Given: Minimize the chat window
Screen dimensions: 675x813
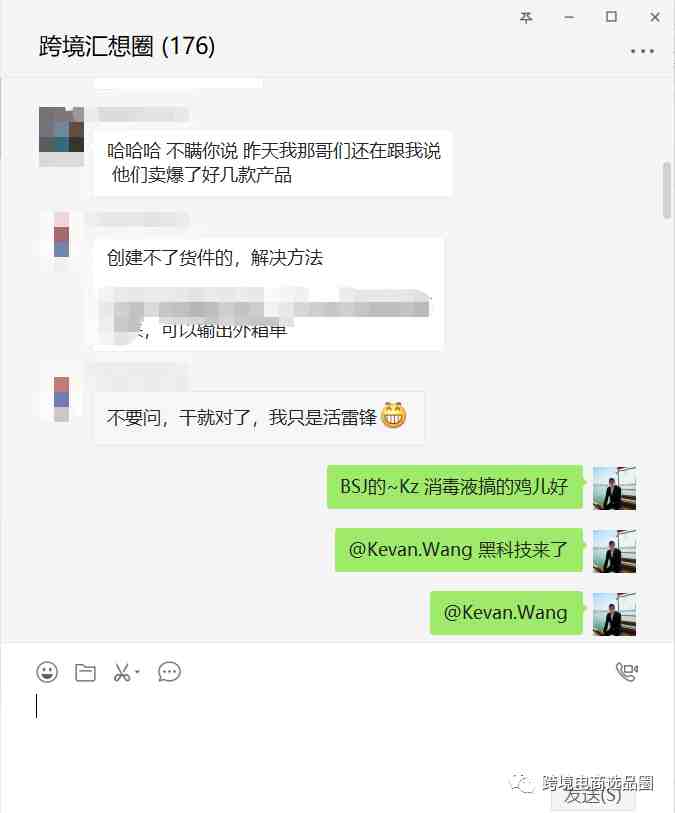Looking at the screenshot, I should pos(569,17).
